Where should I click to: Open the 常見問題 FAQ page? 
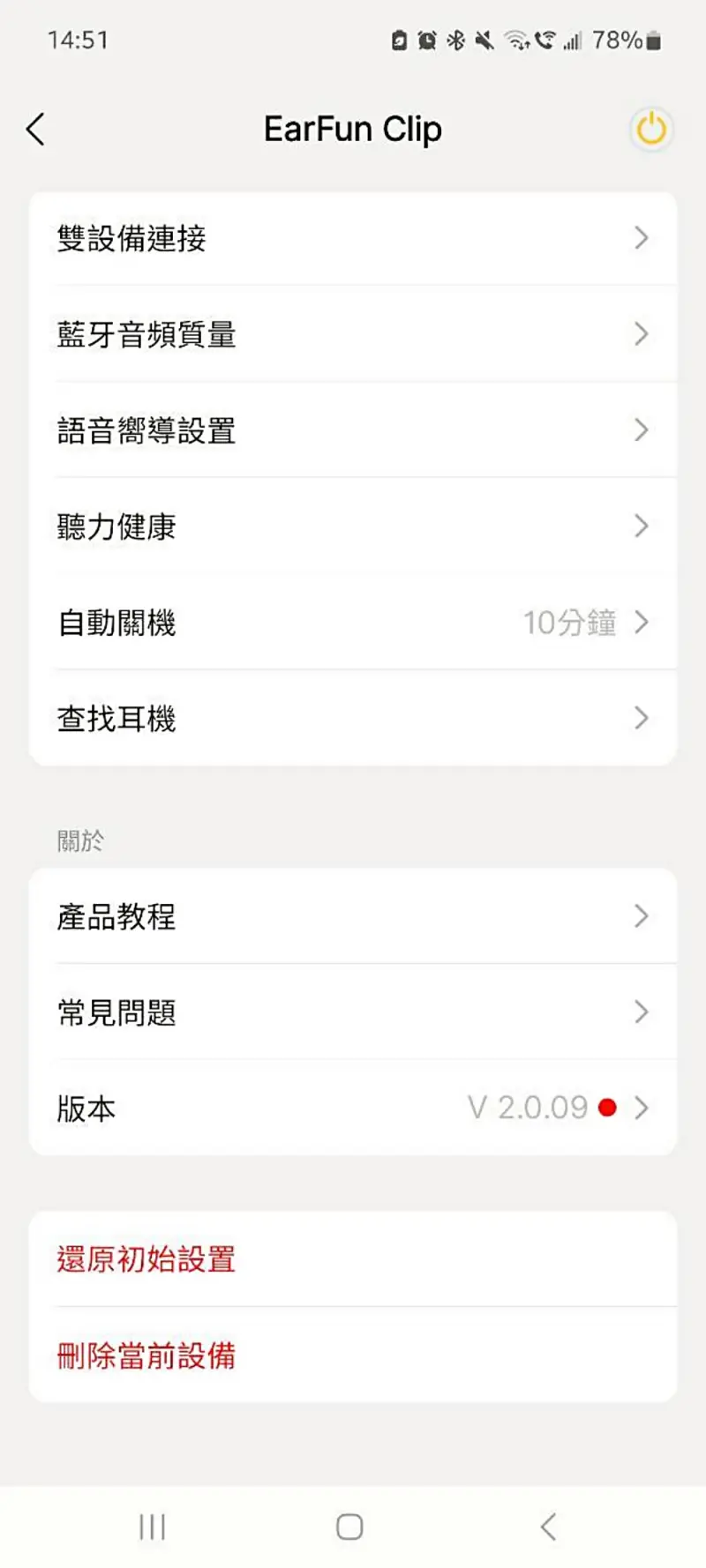353,1012
